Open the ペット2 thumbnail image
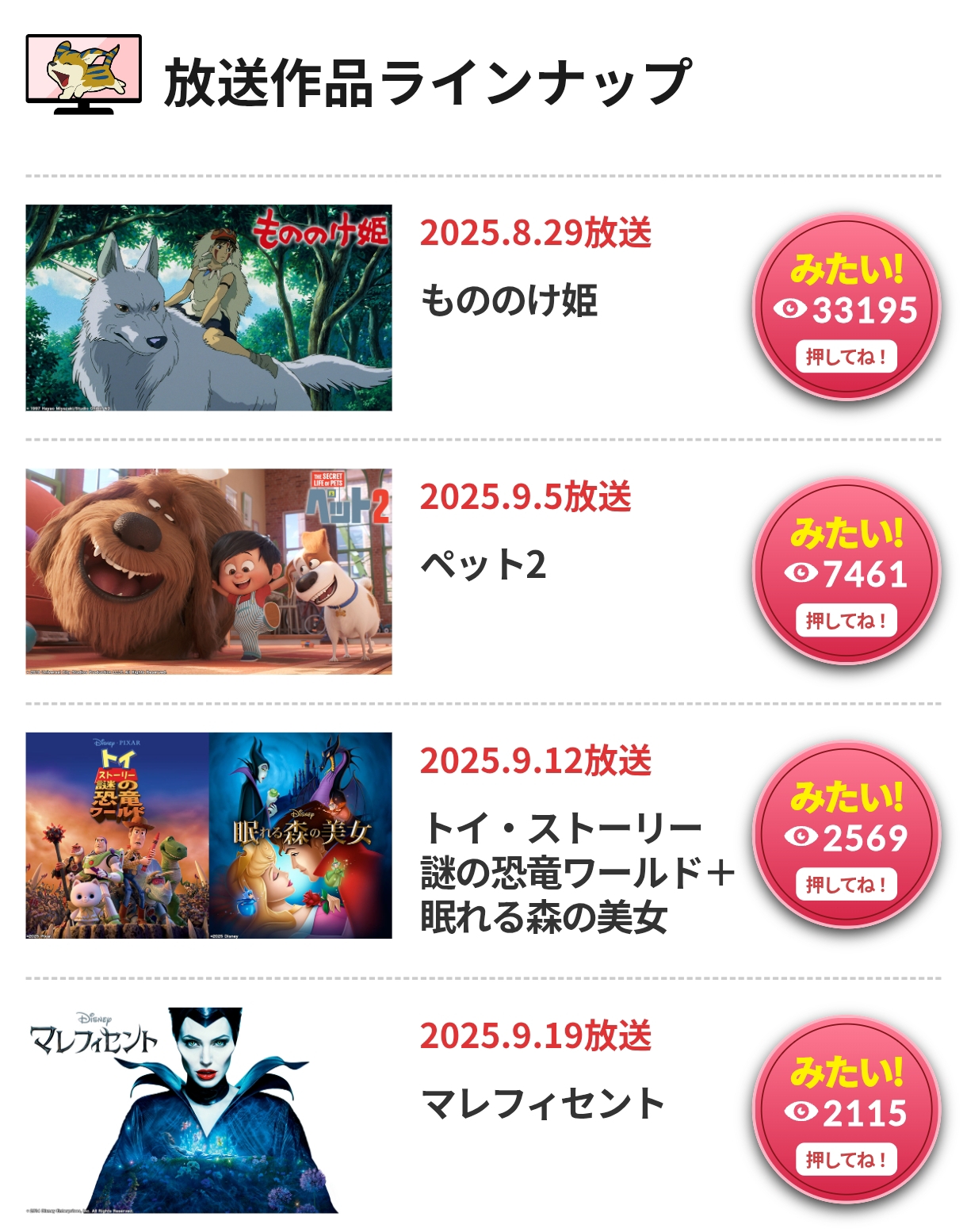 208,572
